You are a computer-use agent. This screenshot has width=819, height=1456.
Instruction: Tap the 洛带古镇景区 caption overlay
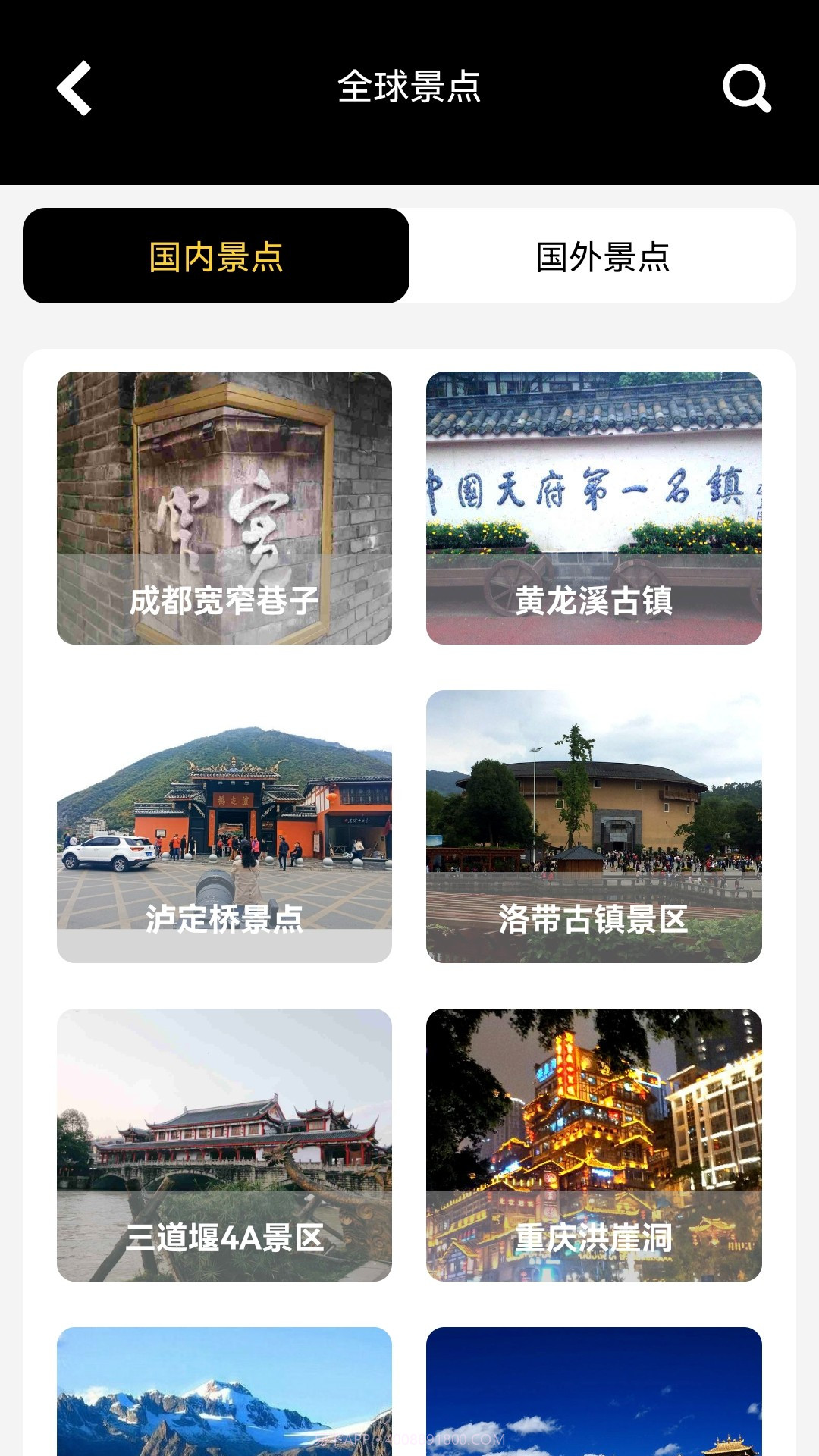pos(594,921)
